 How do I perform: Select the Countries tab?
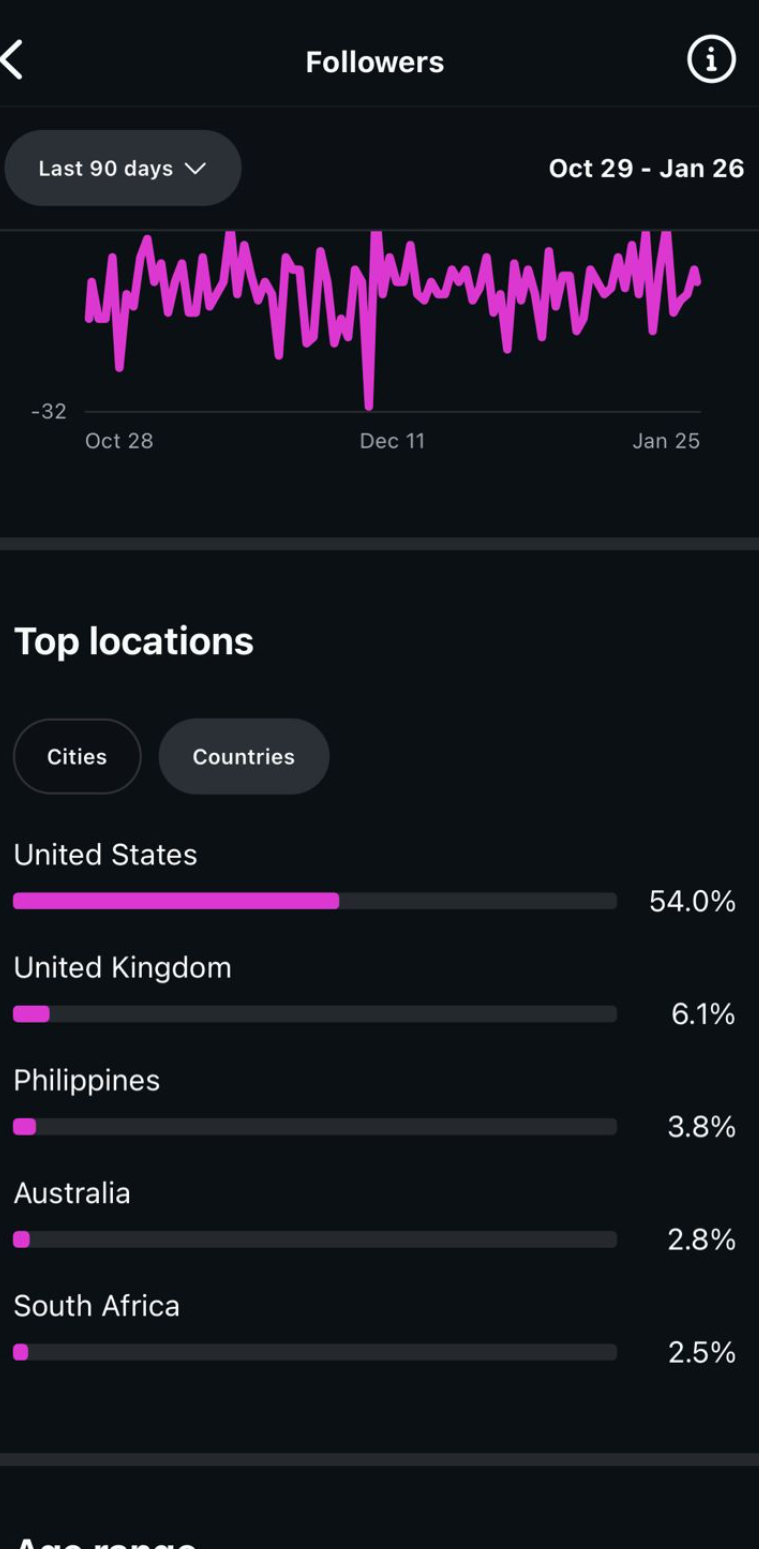point(244,757)
